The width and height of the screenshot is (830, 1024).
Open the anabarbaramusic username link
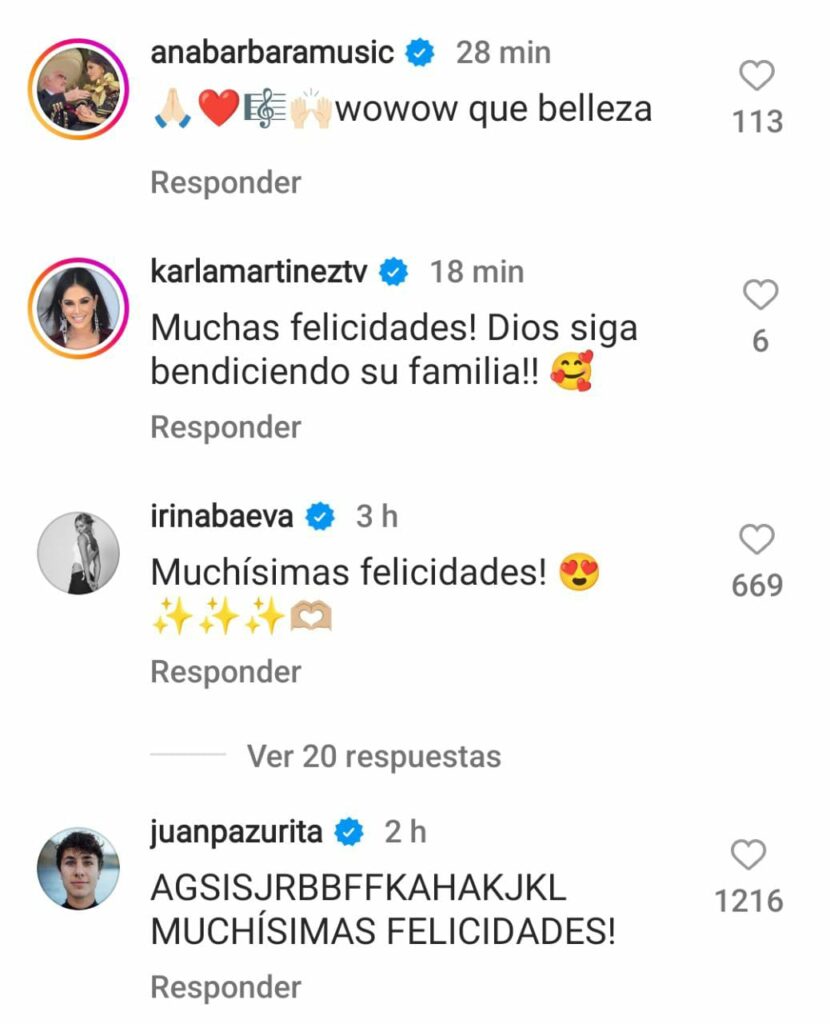click(x=272, y=53)
